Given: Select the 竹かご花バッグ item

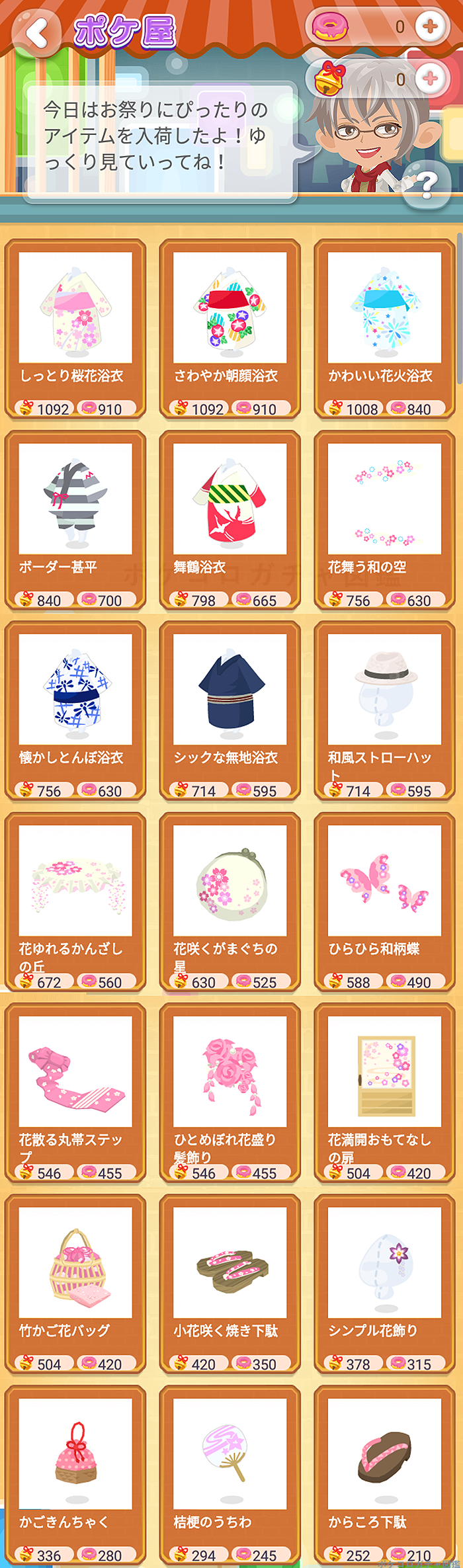Looking at the screenshot, I should [75, 1284].
